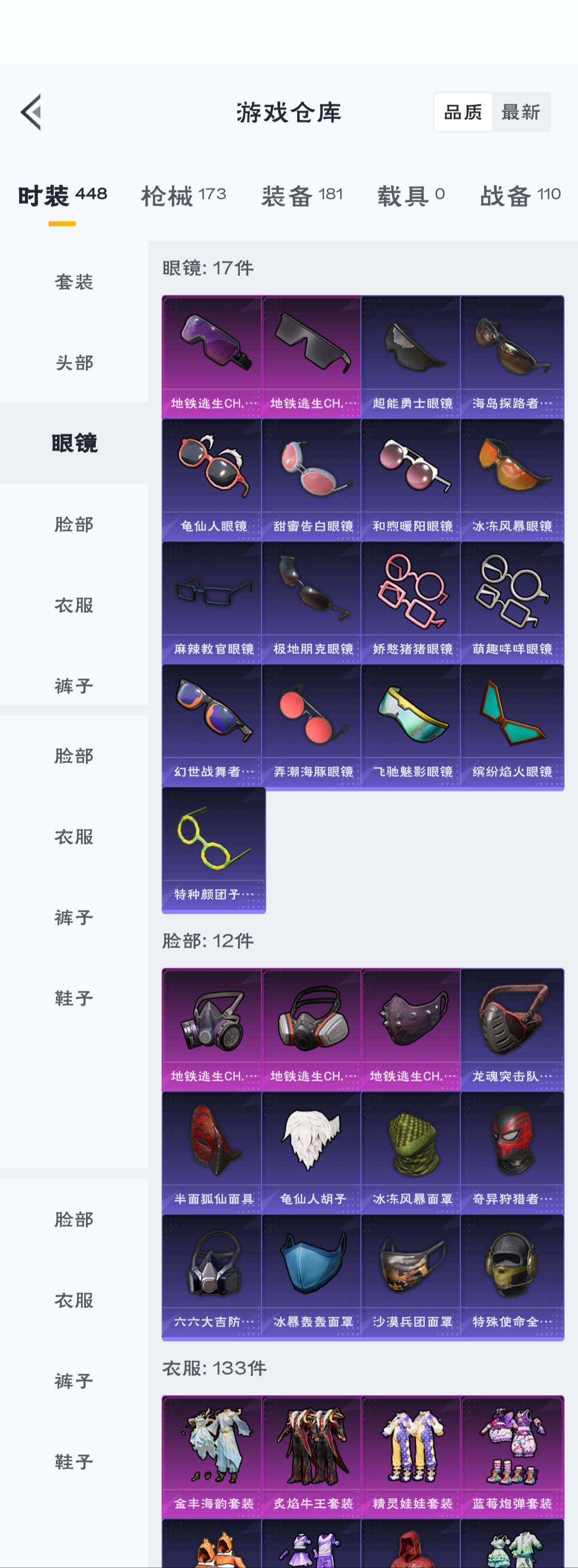The height and width of the screenshot is (1568, 578).
Task: Switch to the 载具 tab
Action: (x=411, y=196)
